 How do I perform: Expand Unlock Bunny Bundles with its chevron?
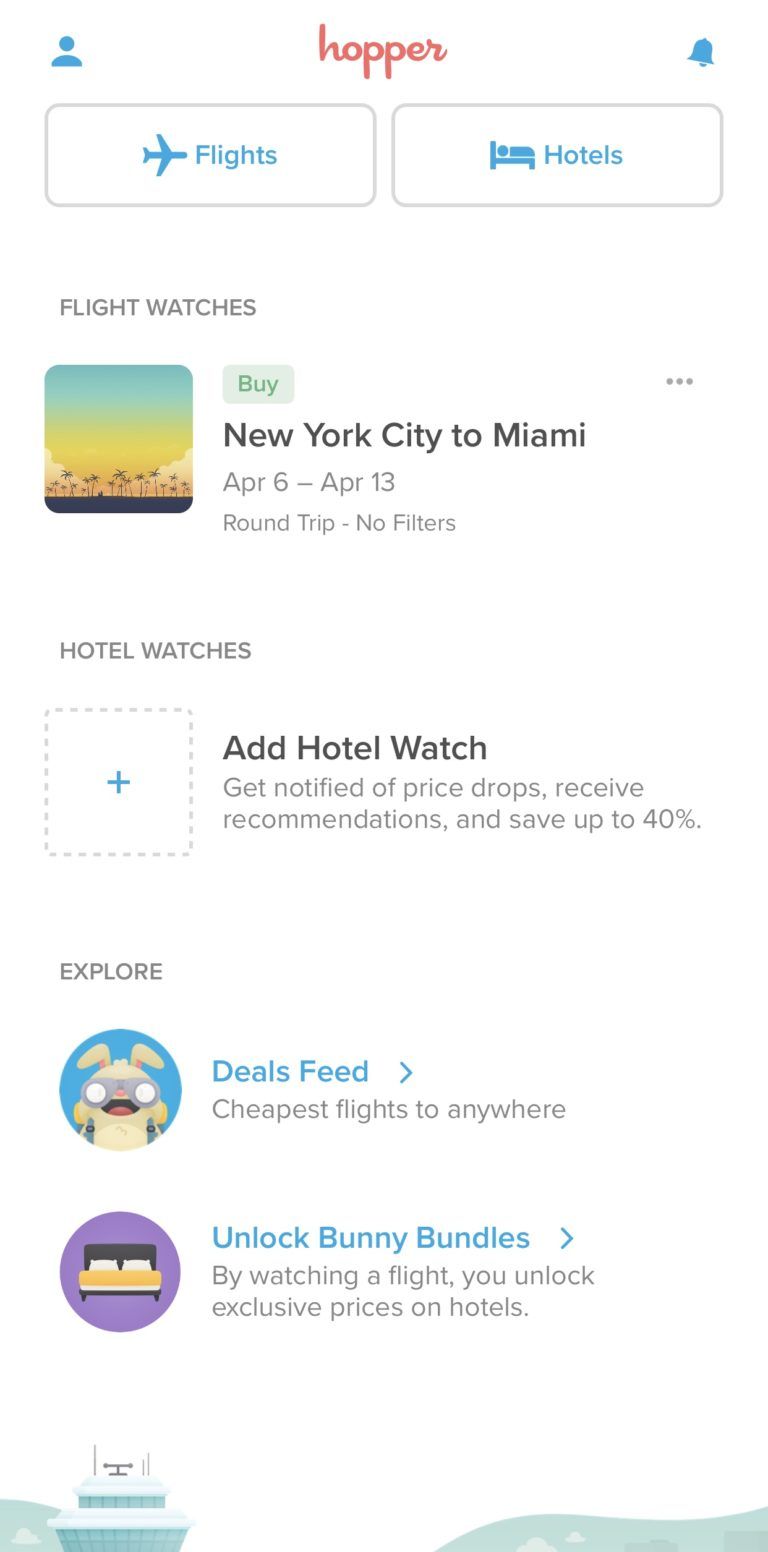tap(567, 1238)
